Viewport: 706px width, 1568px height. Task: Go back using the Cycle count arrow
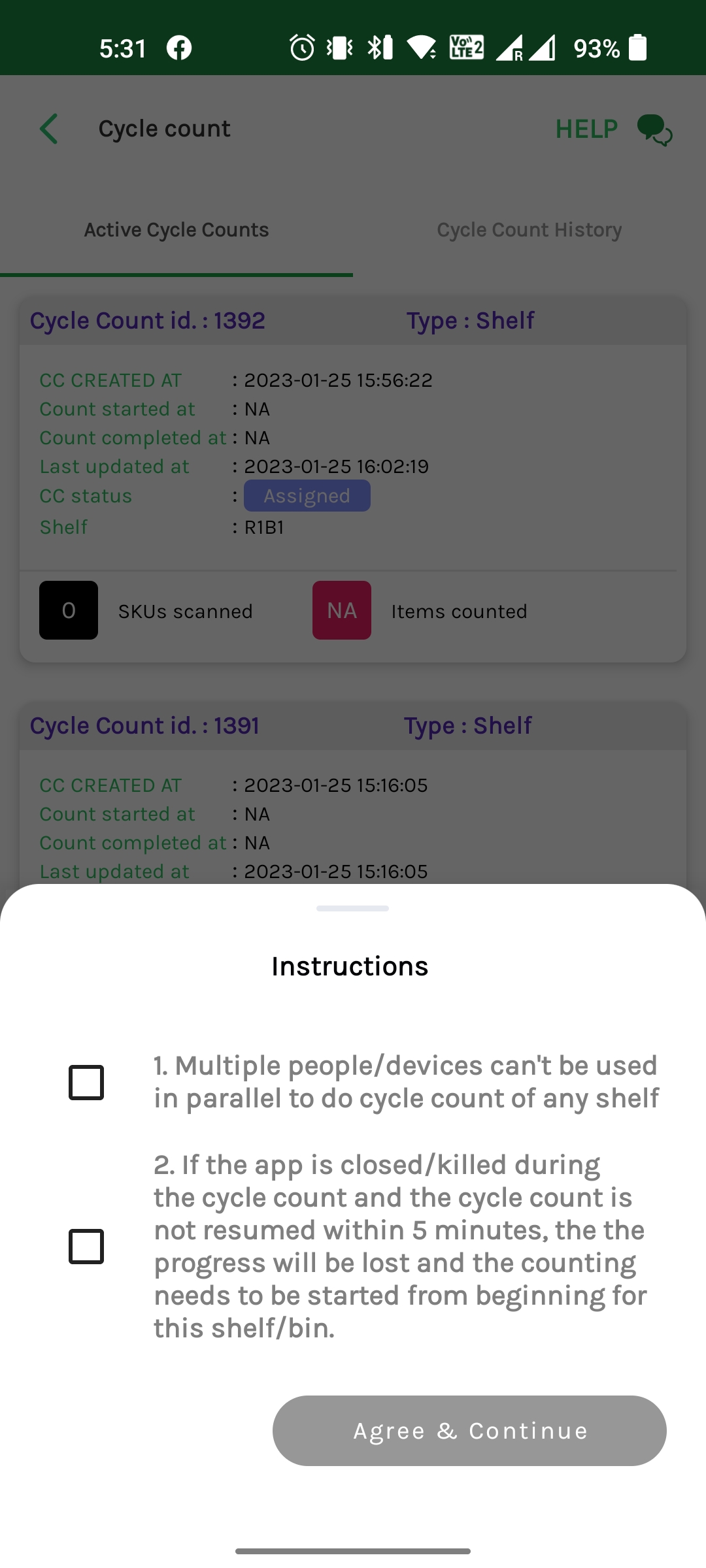tap(49, 129)
